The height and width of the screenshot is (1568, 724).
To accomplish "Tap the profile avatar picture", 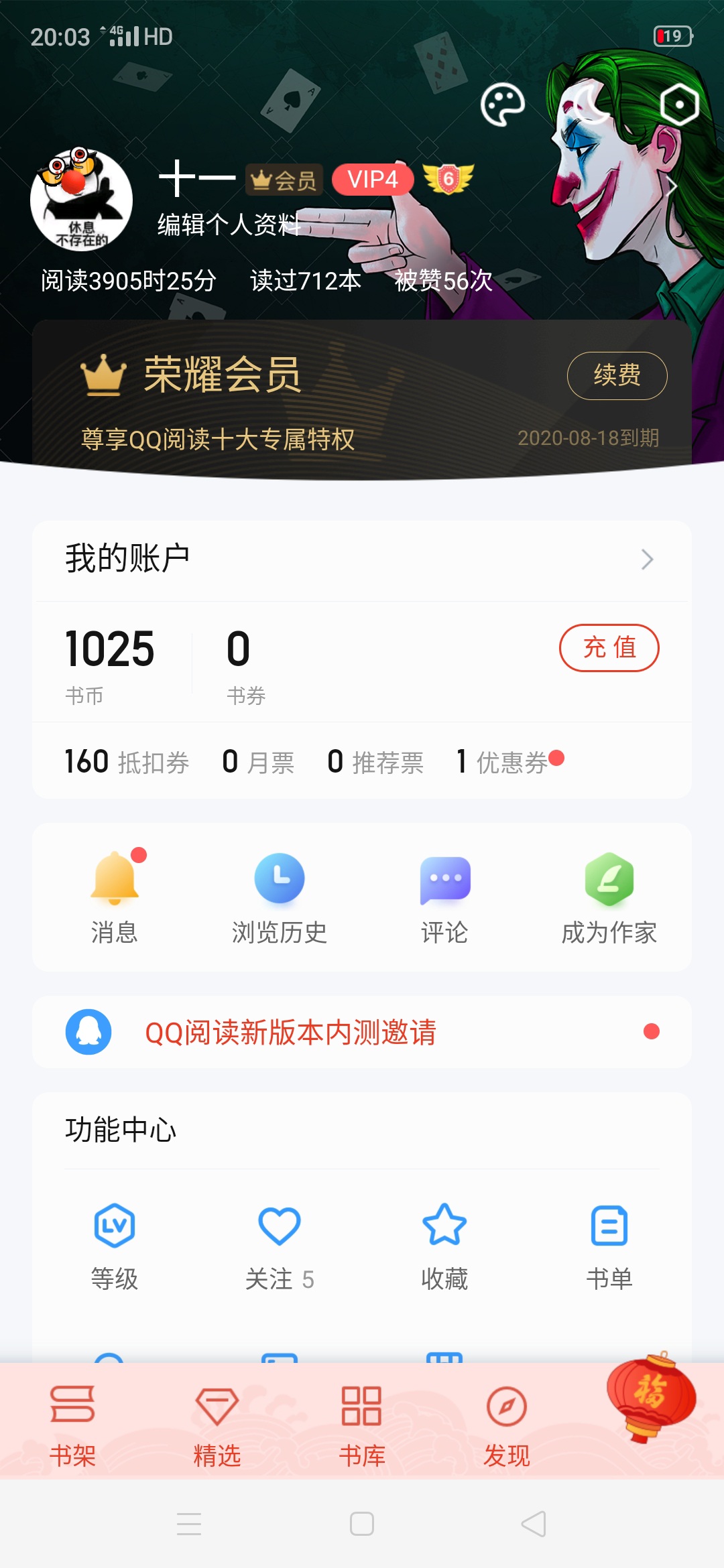I will 81,200.
